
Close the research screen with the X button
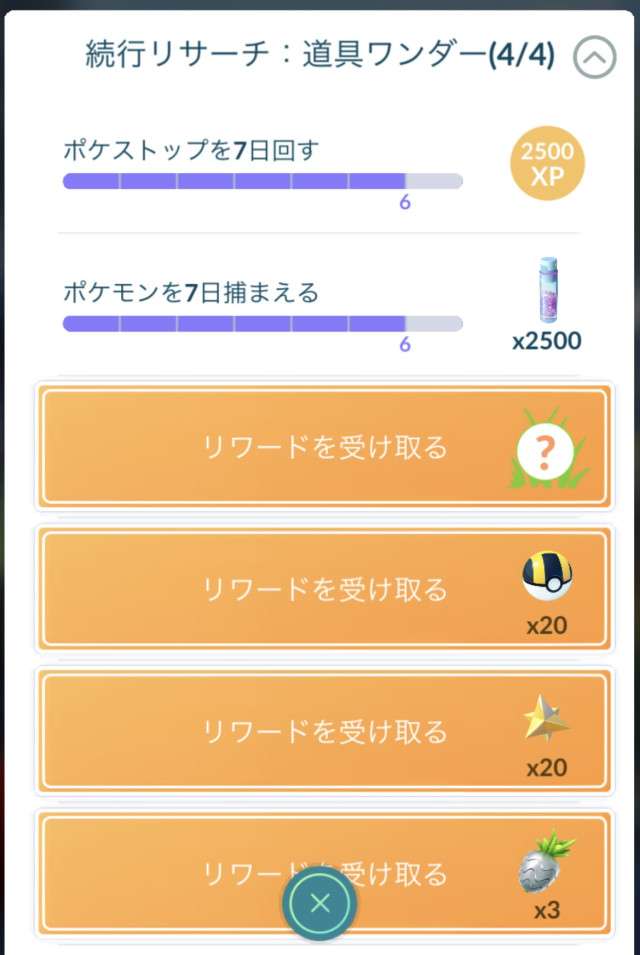(x=319, y=904)
